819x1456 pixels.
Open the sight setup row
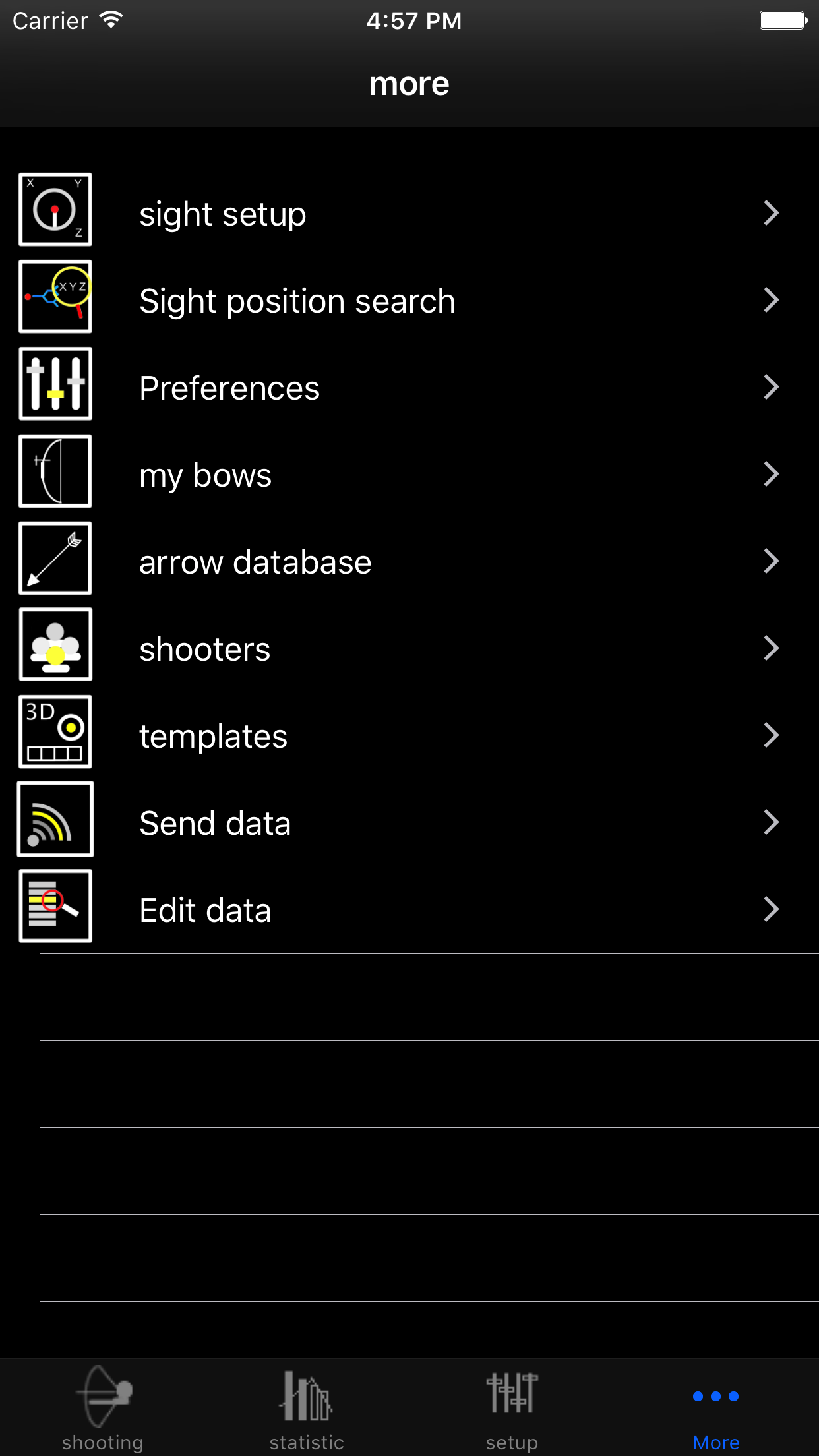point(409,214)
